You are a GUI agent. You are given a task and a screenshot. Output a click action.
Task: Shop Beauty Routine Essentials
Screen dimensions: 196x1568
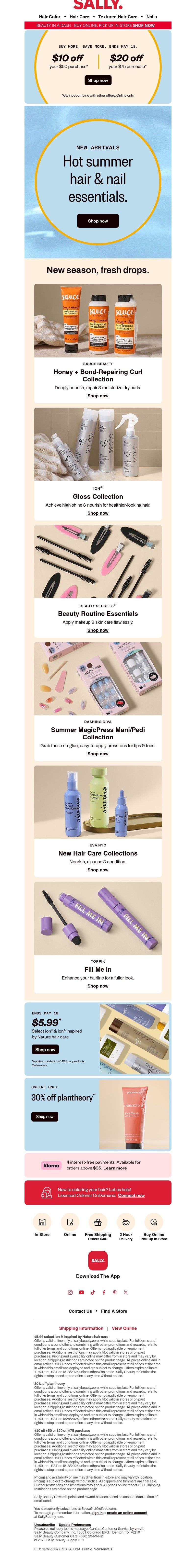click(x=98, y=630)
